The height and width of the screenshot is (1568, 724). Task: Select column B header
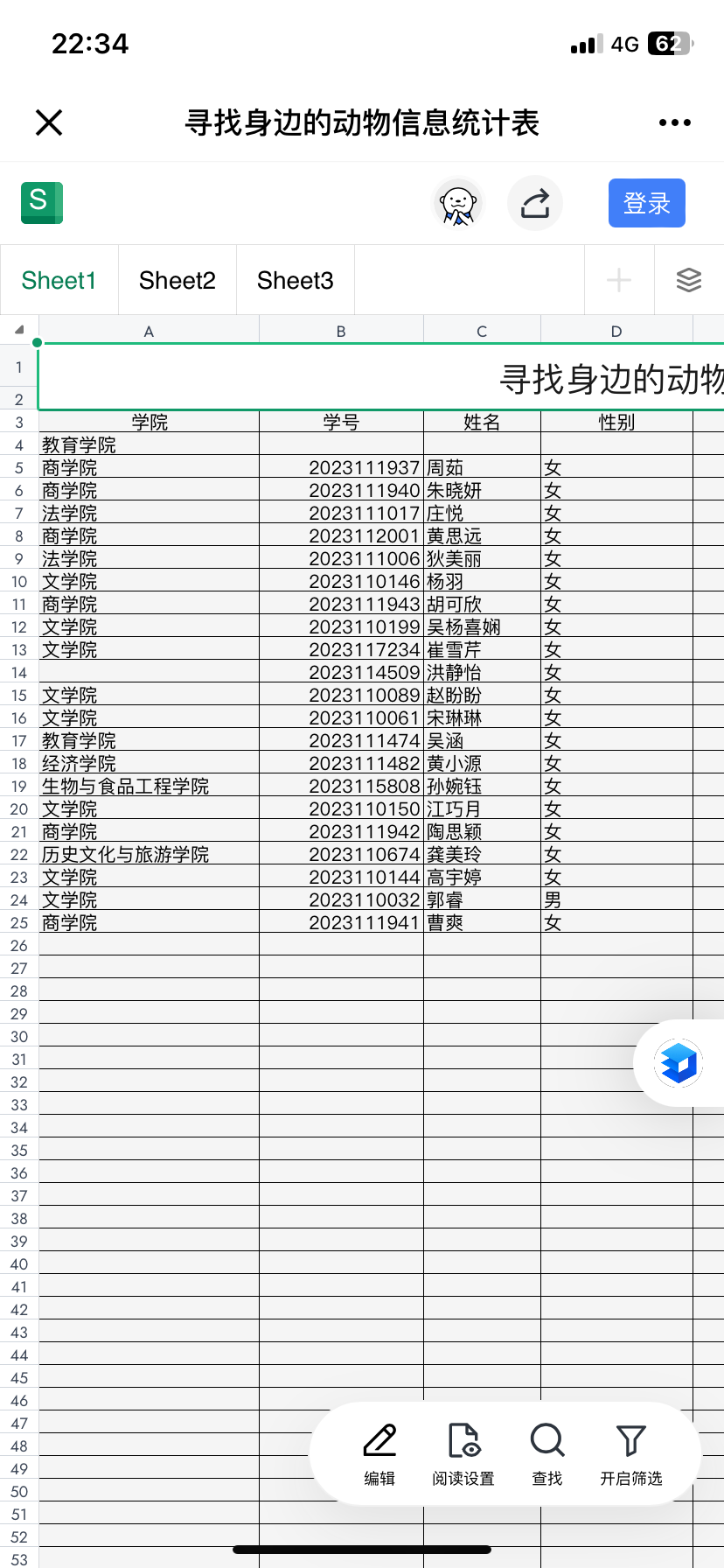coord(341,331)
